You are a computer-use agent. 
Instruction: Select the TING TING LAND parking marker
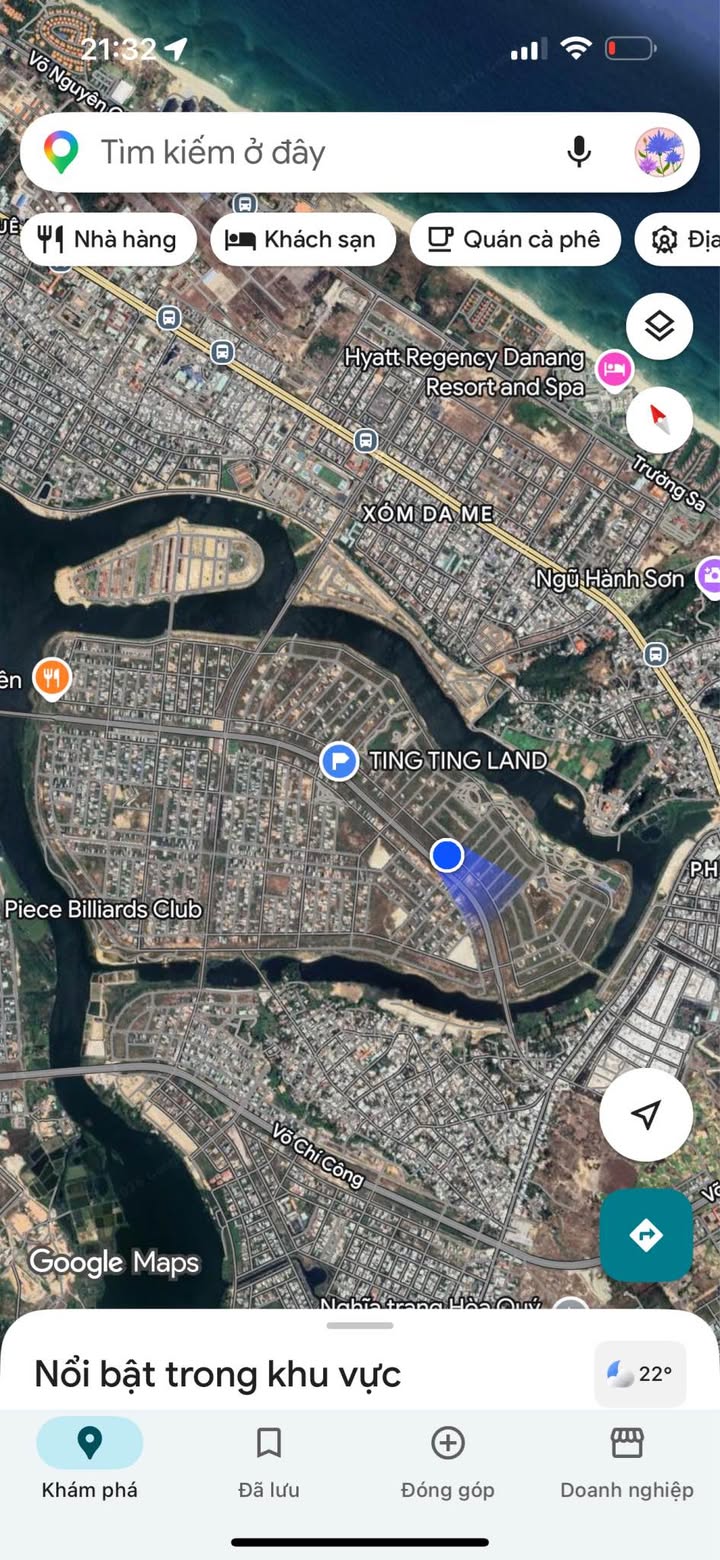coord(339,761)
